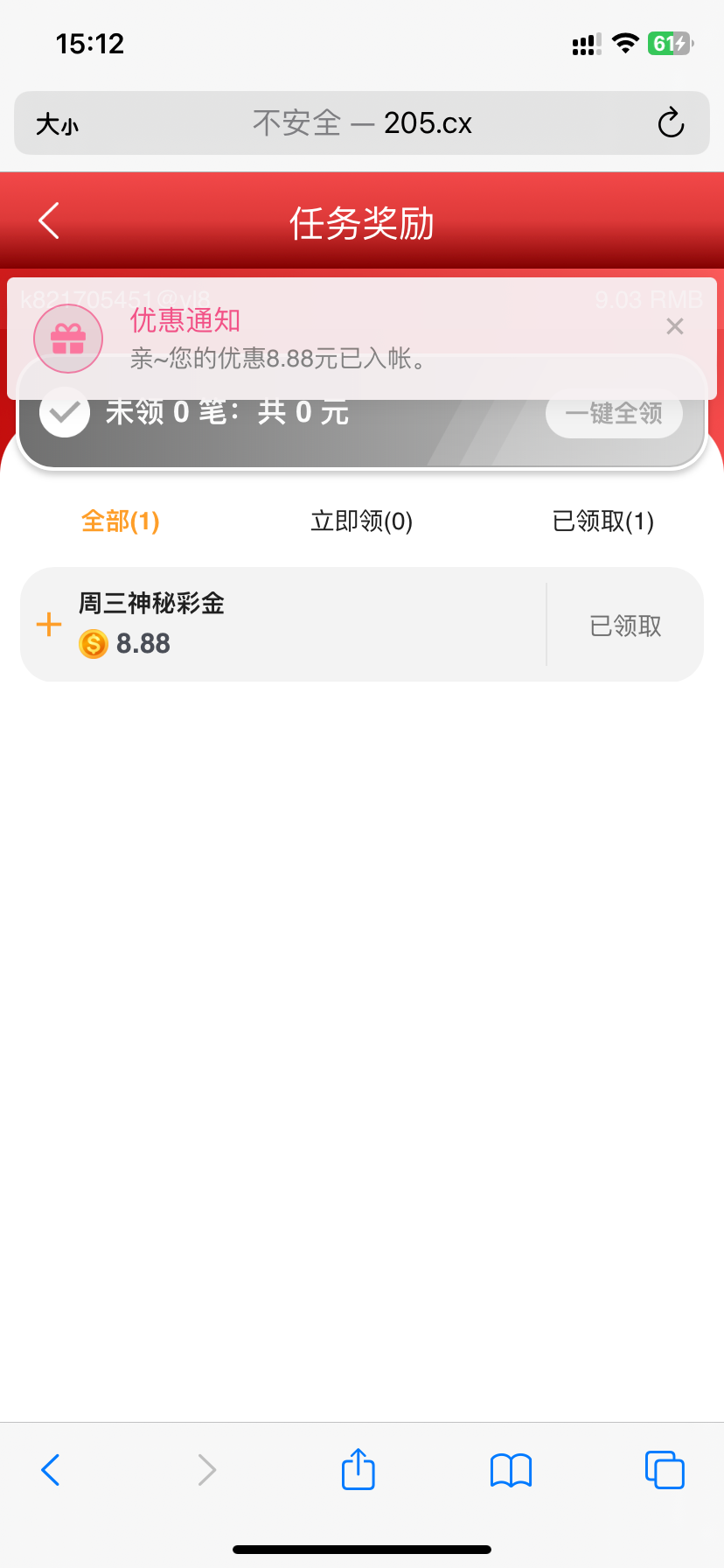This screenshot has height=1568, width=724.
Task: Open Safari bookmarks
Action: 511,1470
